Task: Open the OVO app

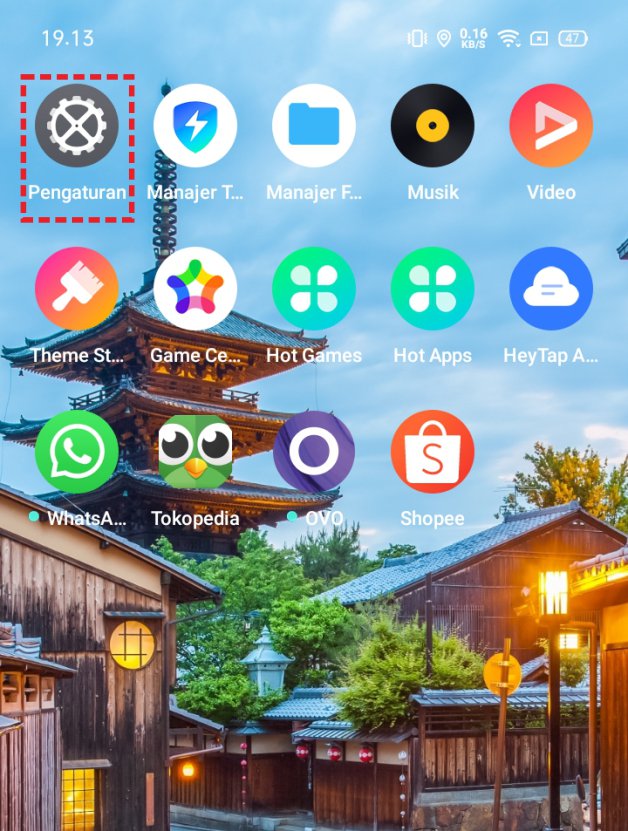Action: pyautogui.click(x=314, y=452)
